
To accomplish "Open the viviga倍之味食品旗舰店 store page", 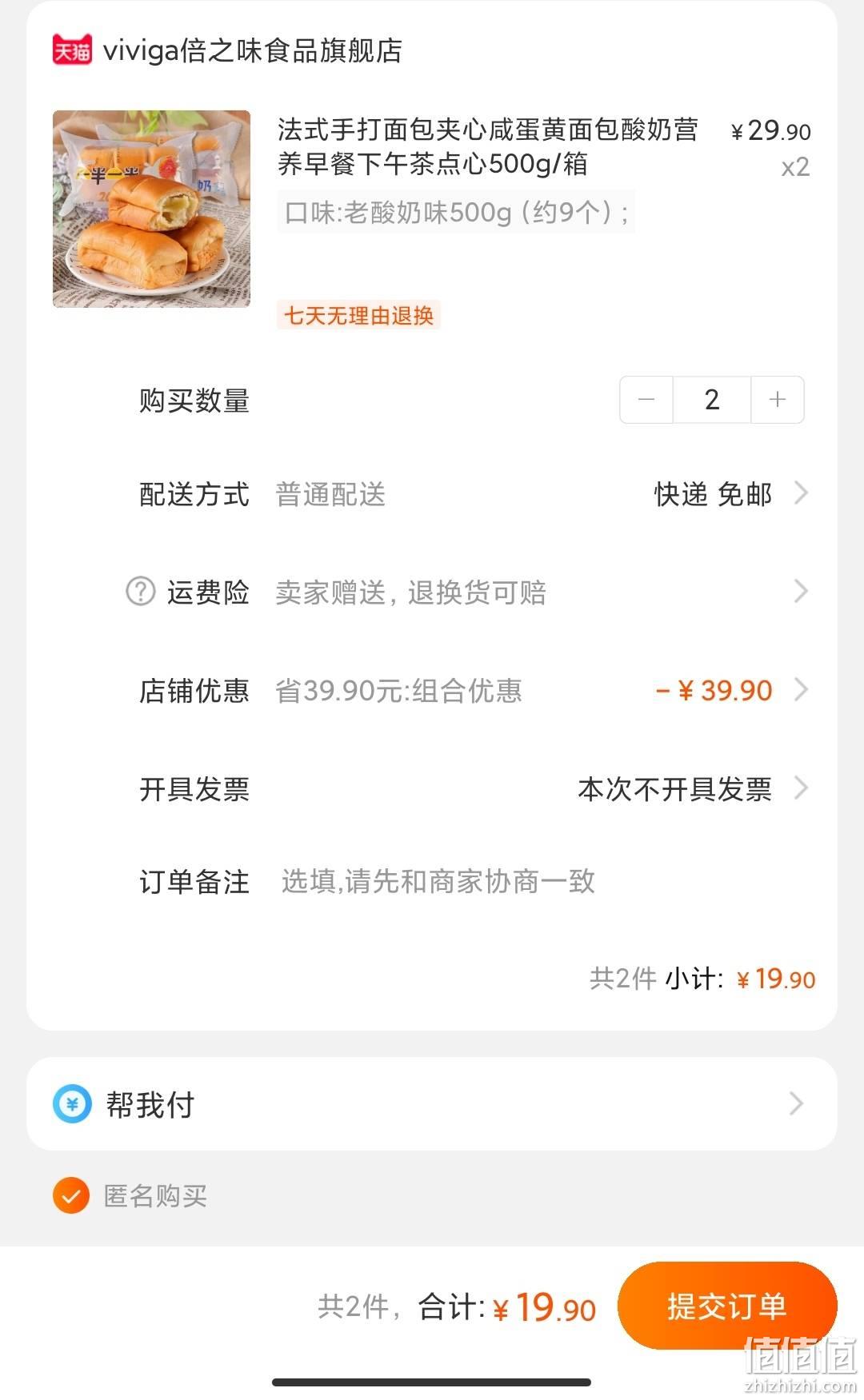I will [227, 51].
